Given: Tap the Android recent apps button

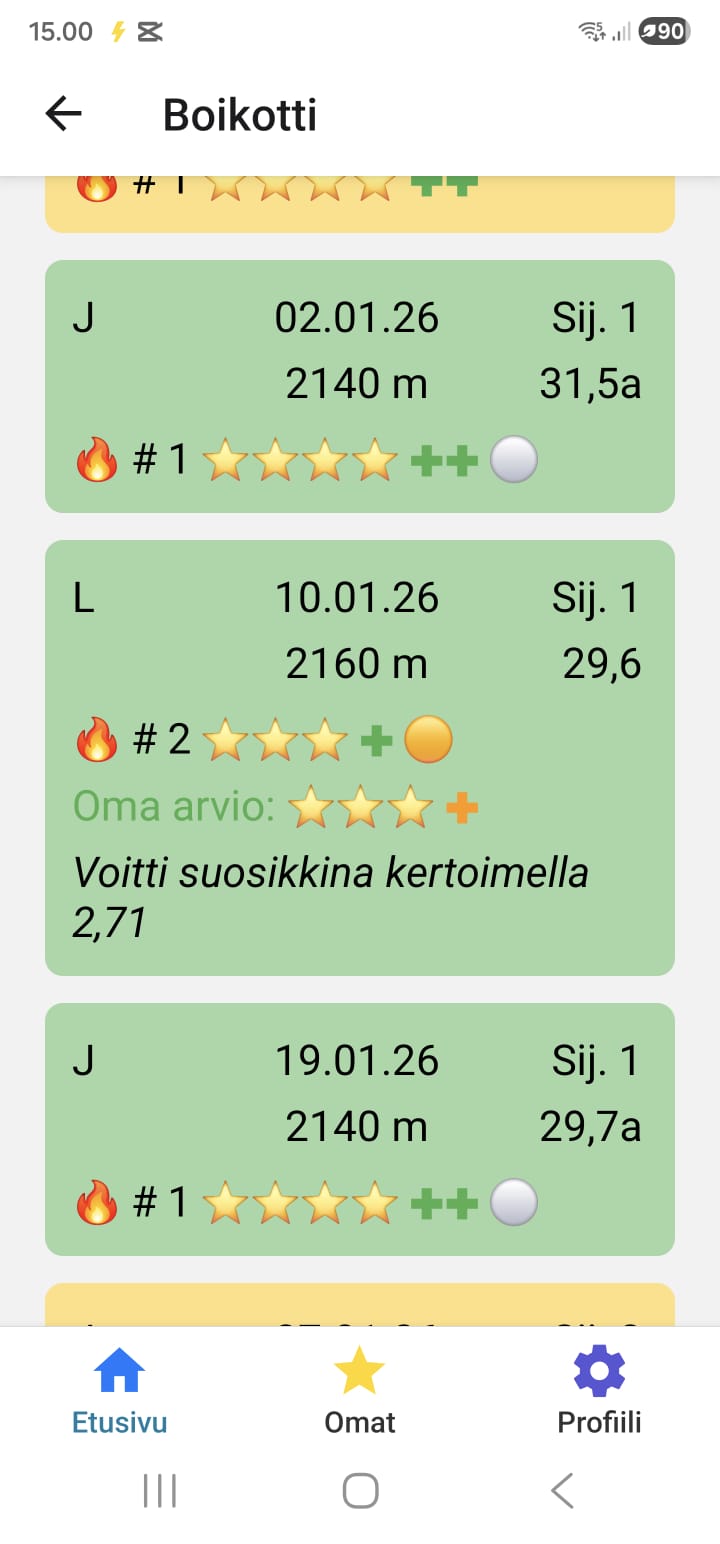Looking at the screenshot, I should (159, 1490).
